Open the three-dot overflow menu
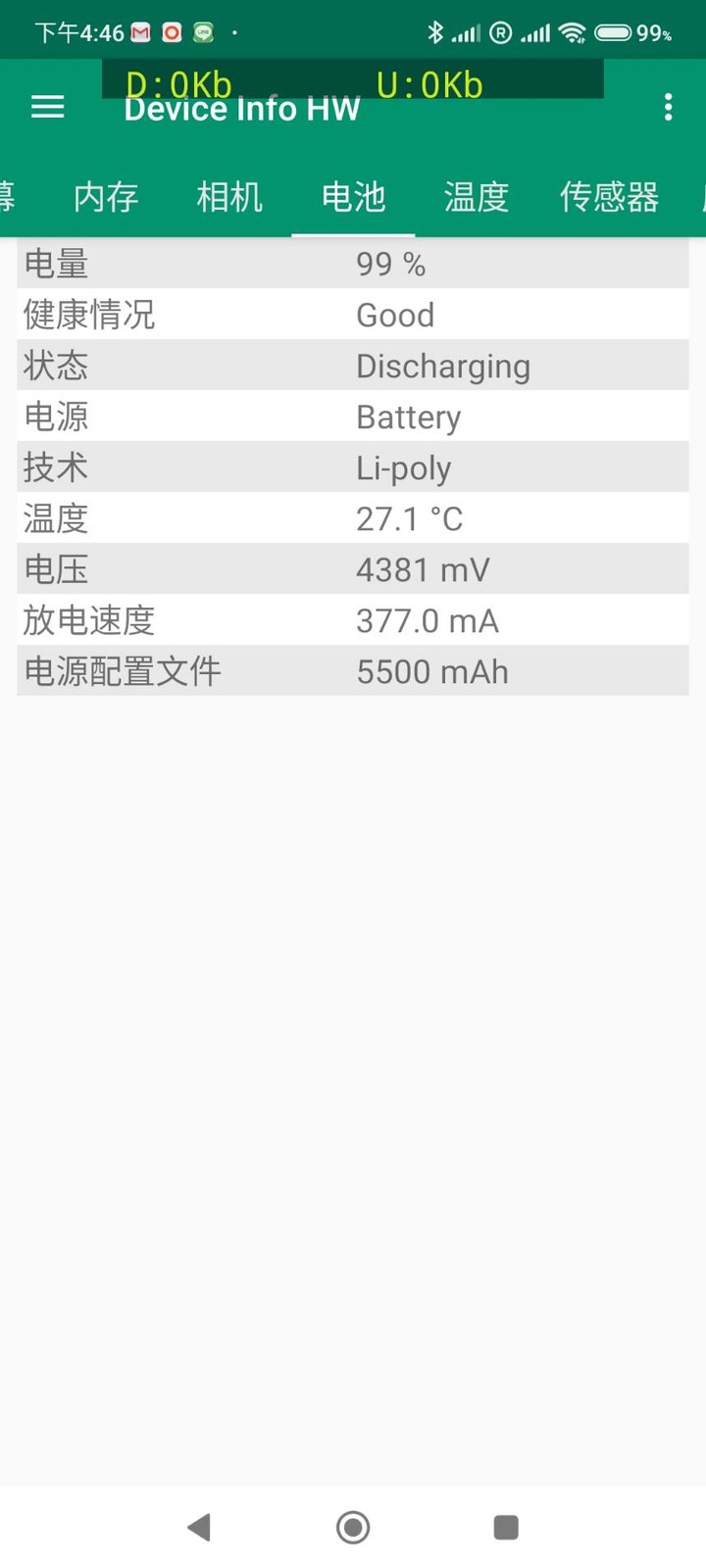Image resolution: width=706 pixels, height=1568 pixels. (x=668, y=107)
